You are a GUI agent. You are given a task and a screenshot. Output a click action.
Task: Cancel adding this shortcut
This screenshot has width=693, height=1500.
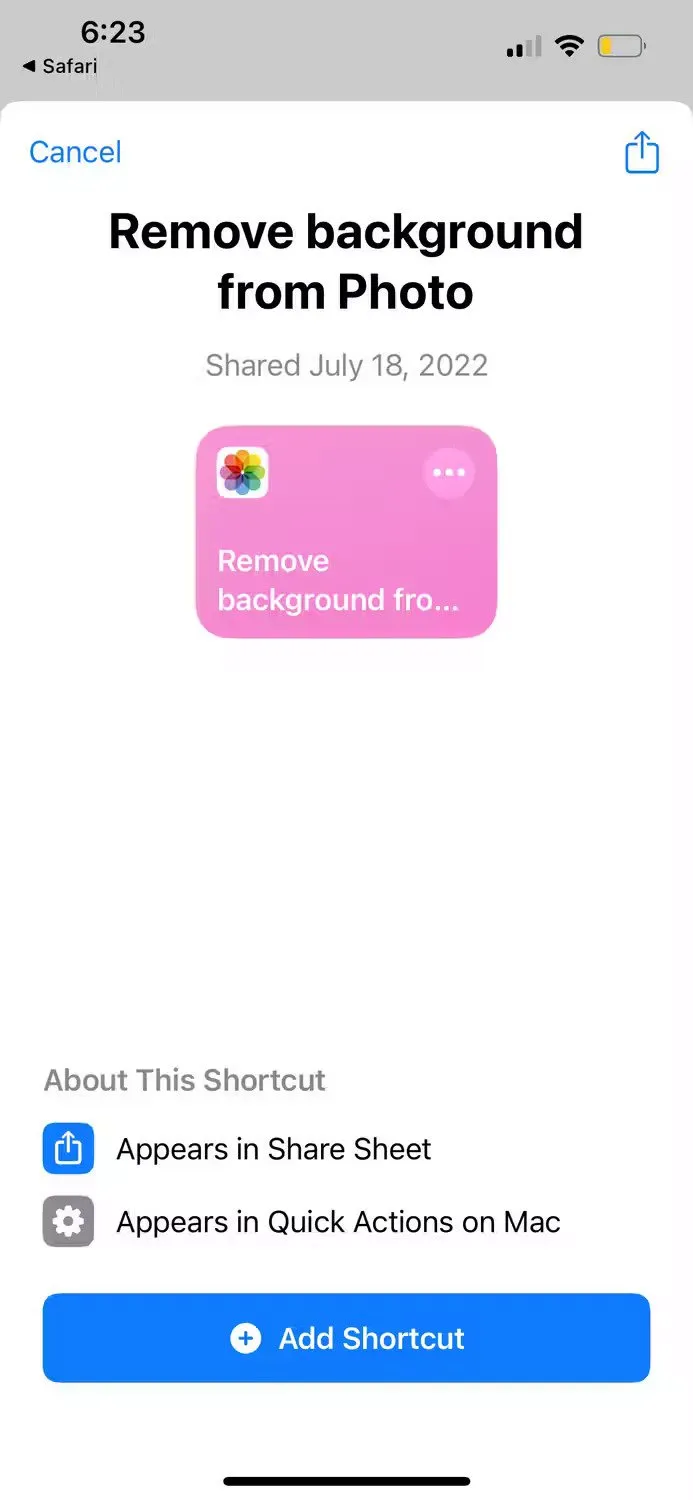click(x=75, y=152)
